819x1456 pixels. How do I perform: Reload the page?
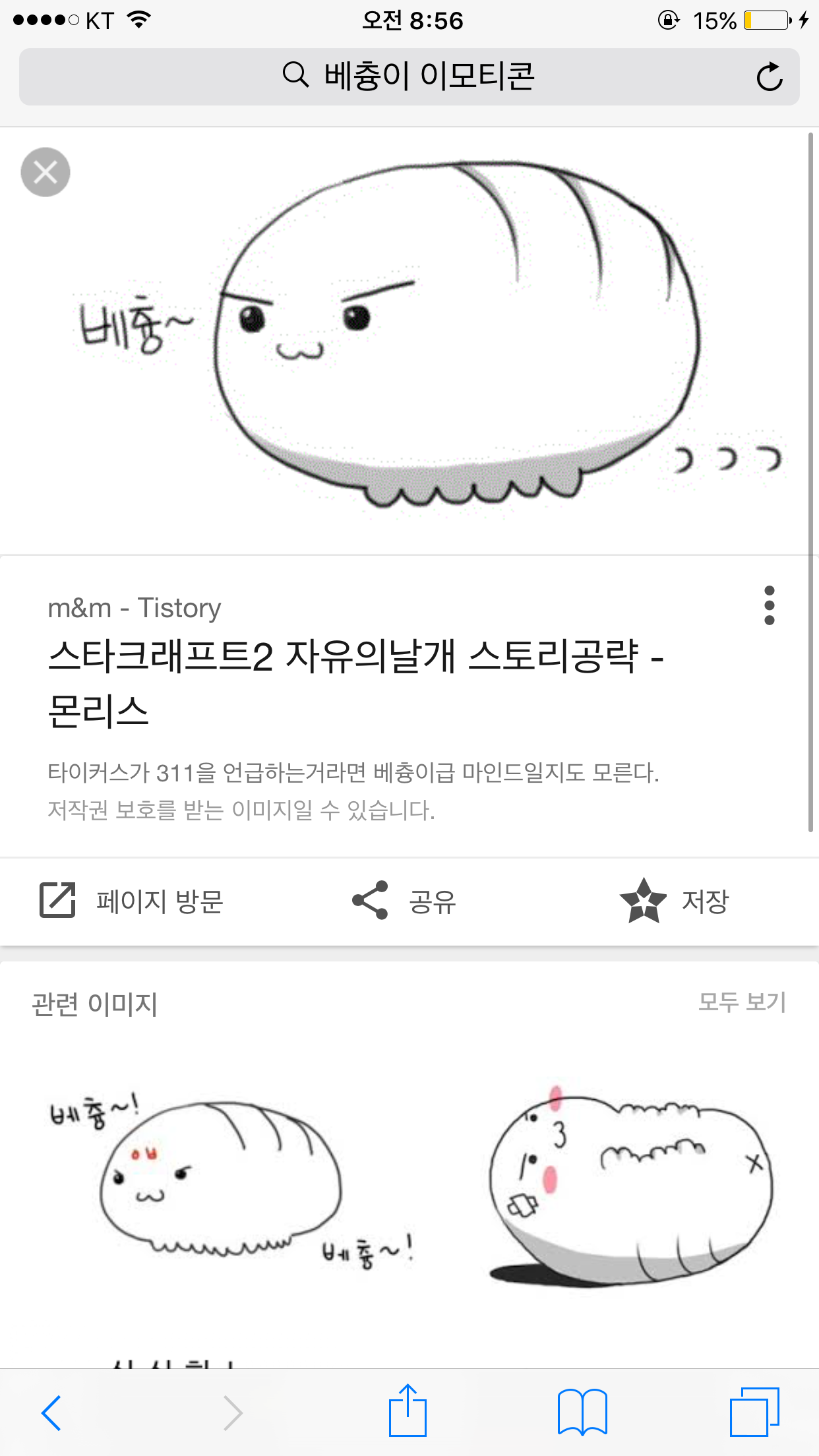point(769,76)
